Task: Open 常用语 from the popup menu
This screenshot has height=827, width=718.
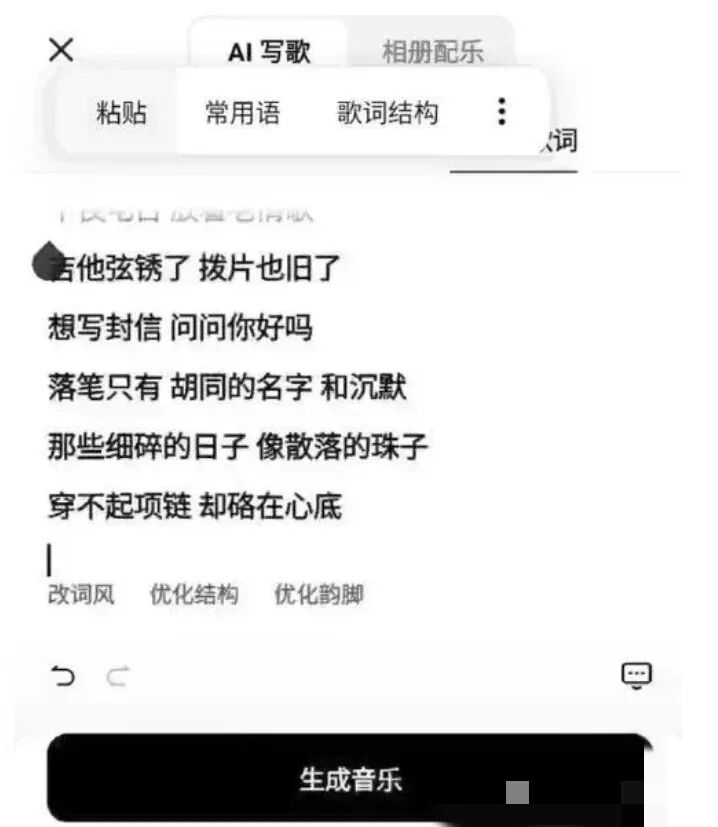Action: pyautogui.click(x=243, y=113)
